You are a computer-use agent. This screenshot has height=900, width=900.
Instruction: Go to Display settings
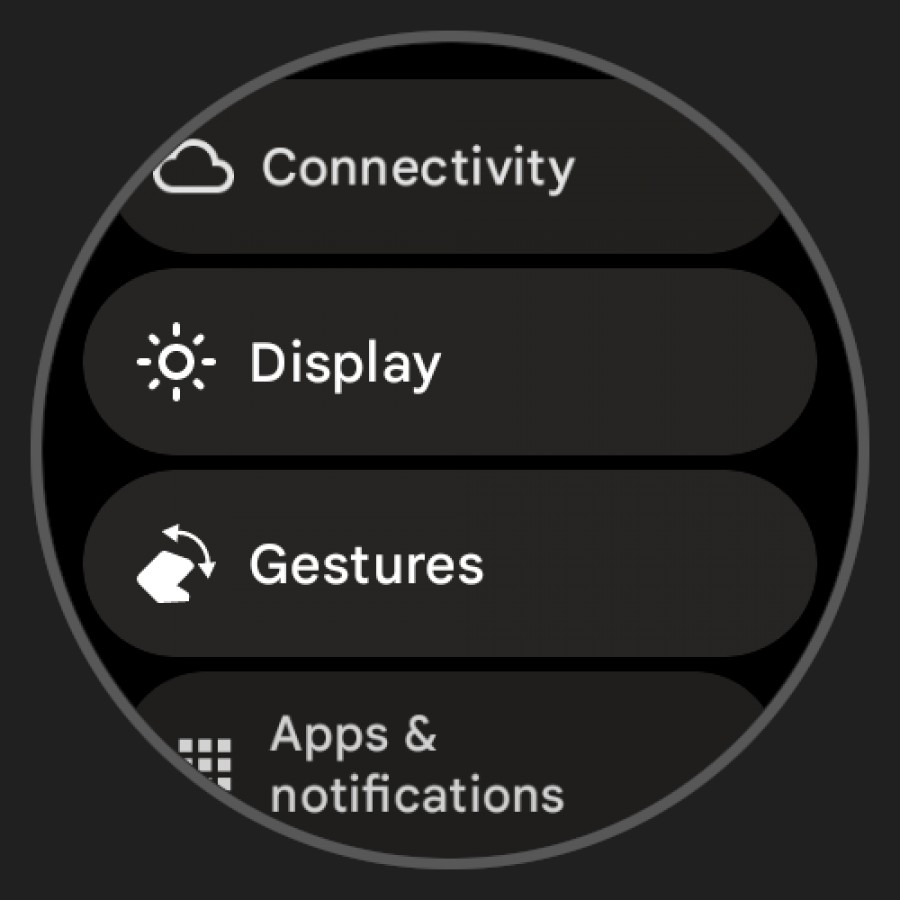tap(450, 362)
